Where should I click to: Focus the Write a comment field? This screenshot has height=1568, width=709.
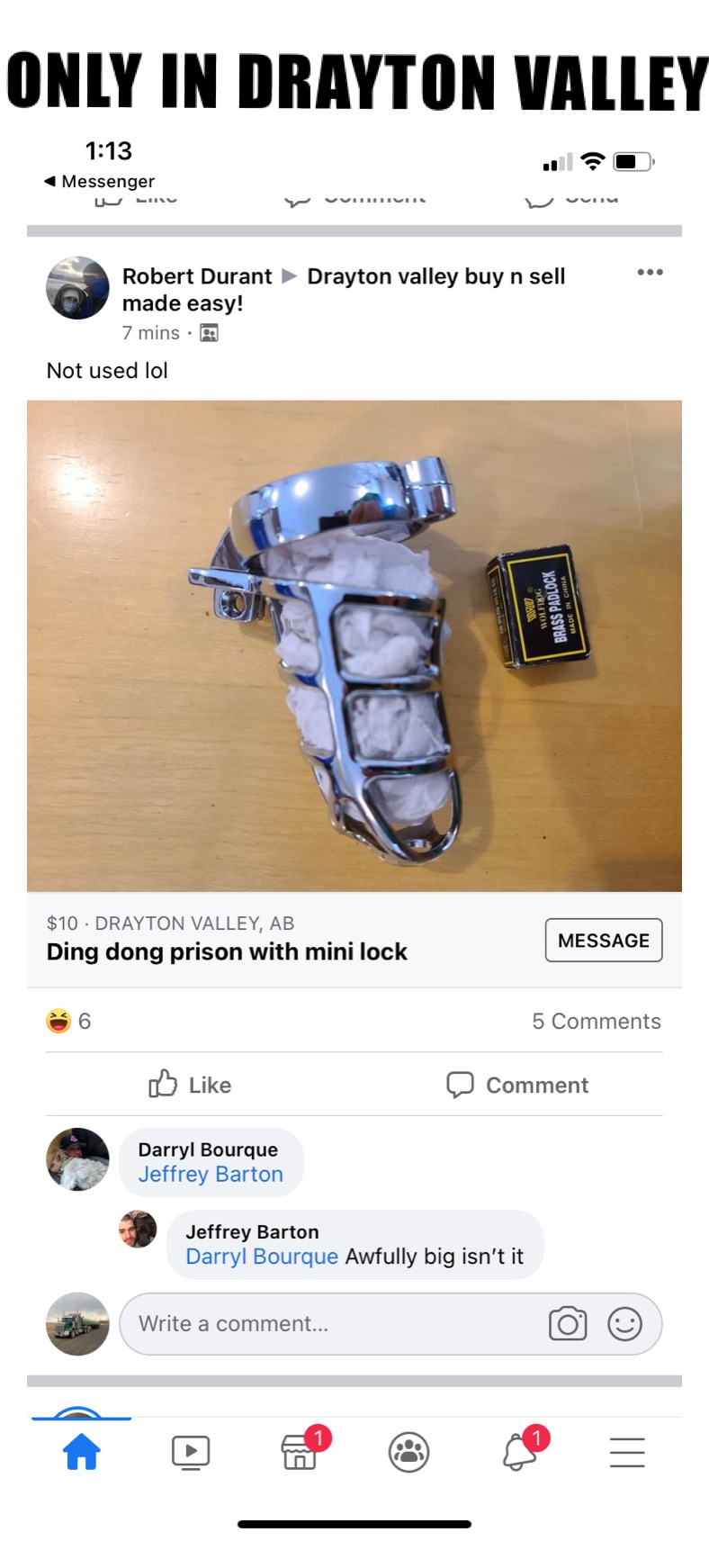point(333,1323)
